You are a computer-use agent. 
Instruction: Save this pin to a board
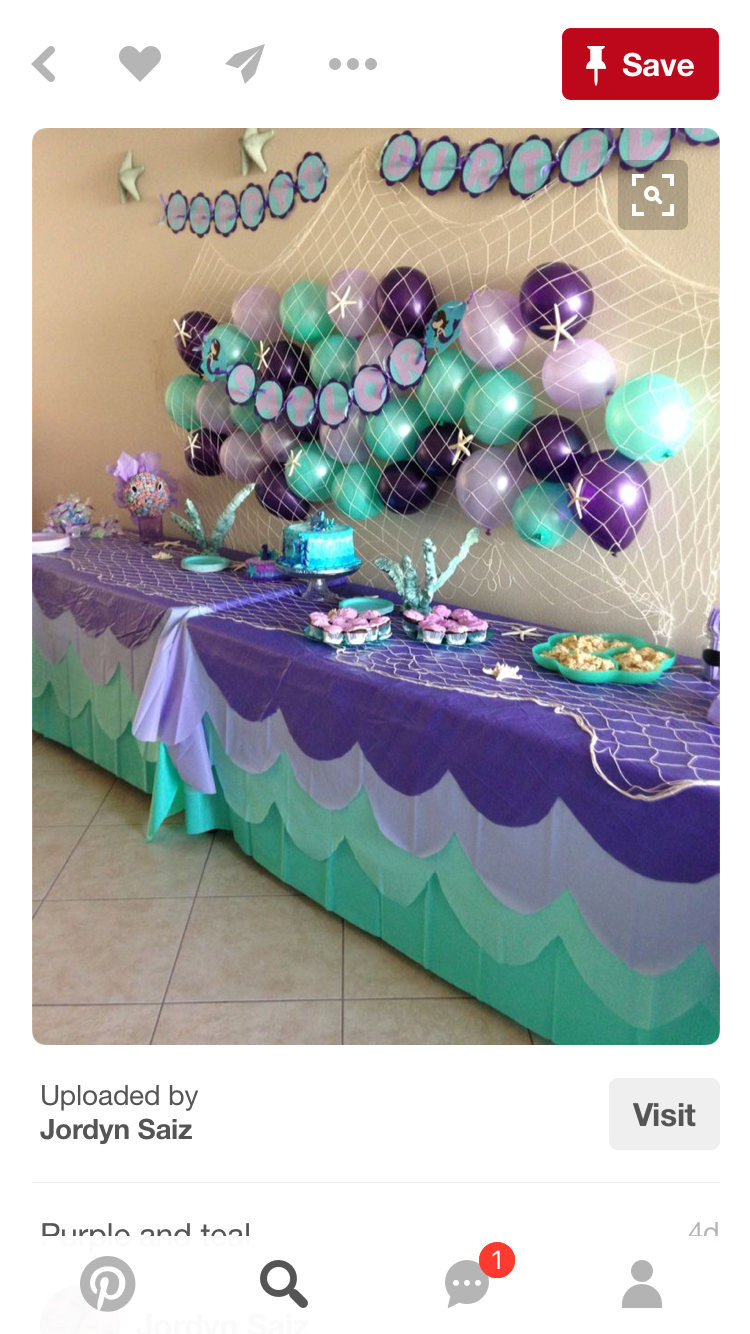pyautogui.click(x=640, y=64)
